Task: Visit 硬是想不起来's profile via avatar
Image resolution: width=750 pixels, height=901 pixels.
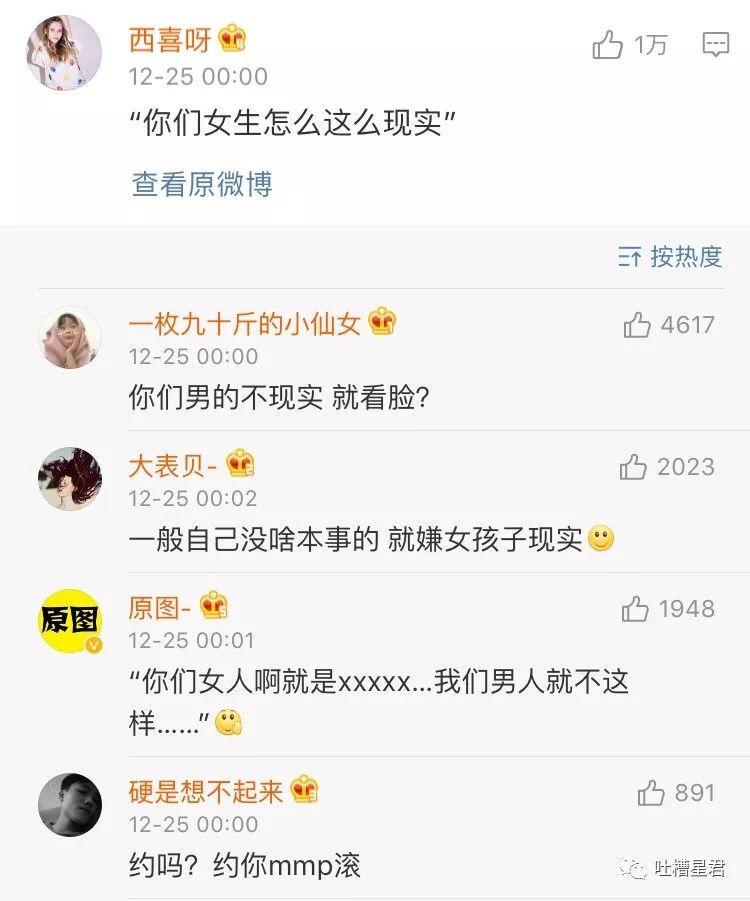Action: (70, 805)
